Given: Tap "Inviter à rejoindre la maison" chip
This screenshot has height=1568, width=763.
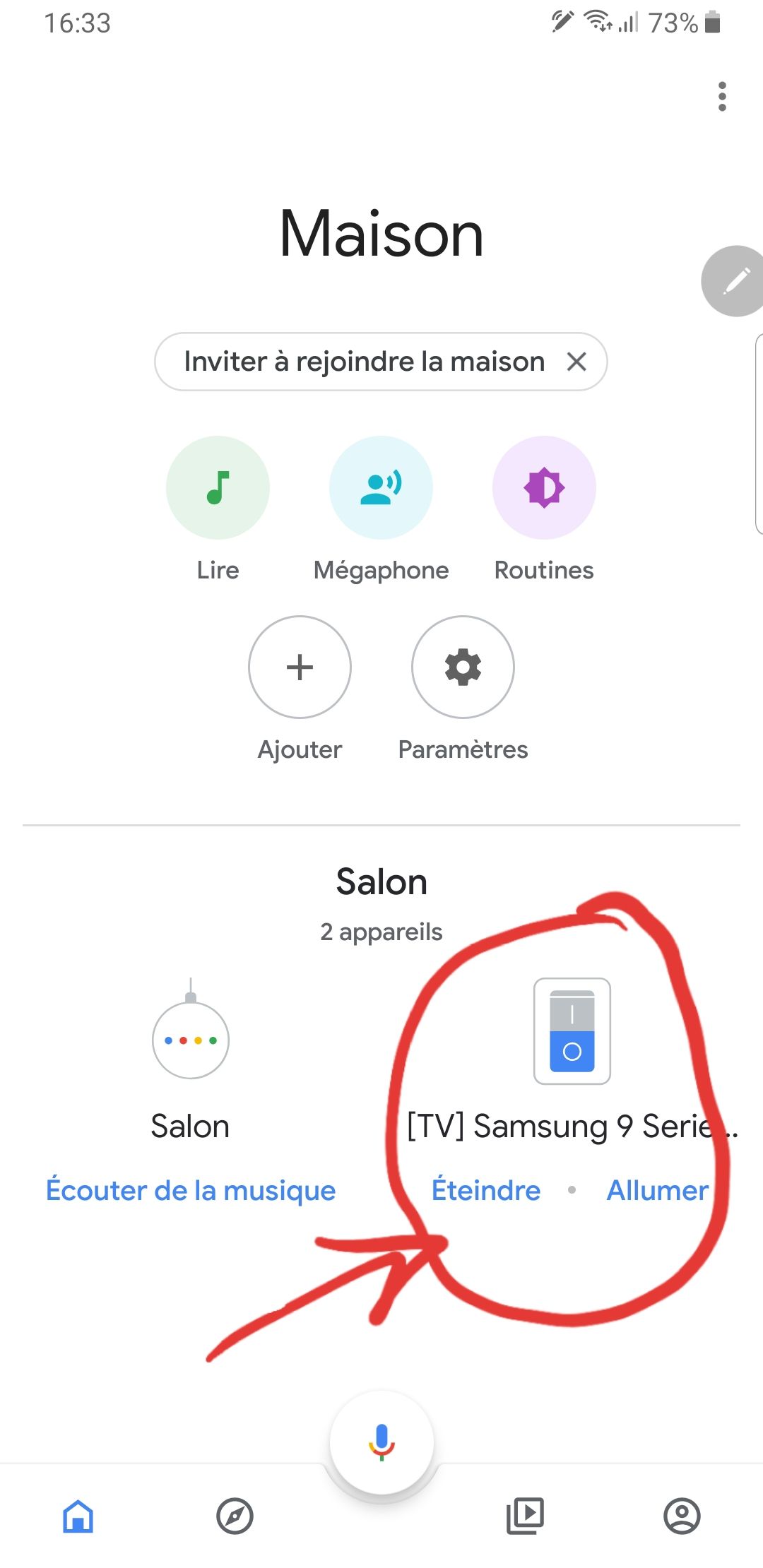Looking at the screenshot, I should [364, 362].
